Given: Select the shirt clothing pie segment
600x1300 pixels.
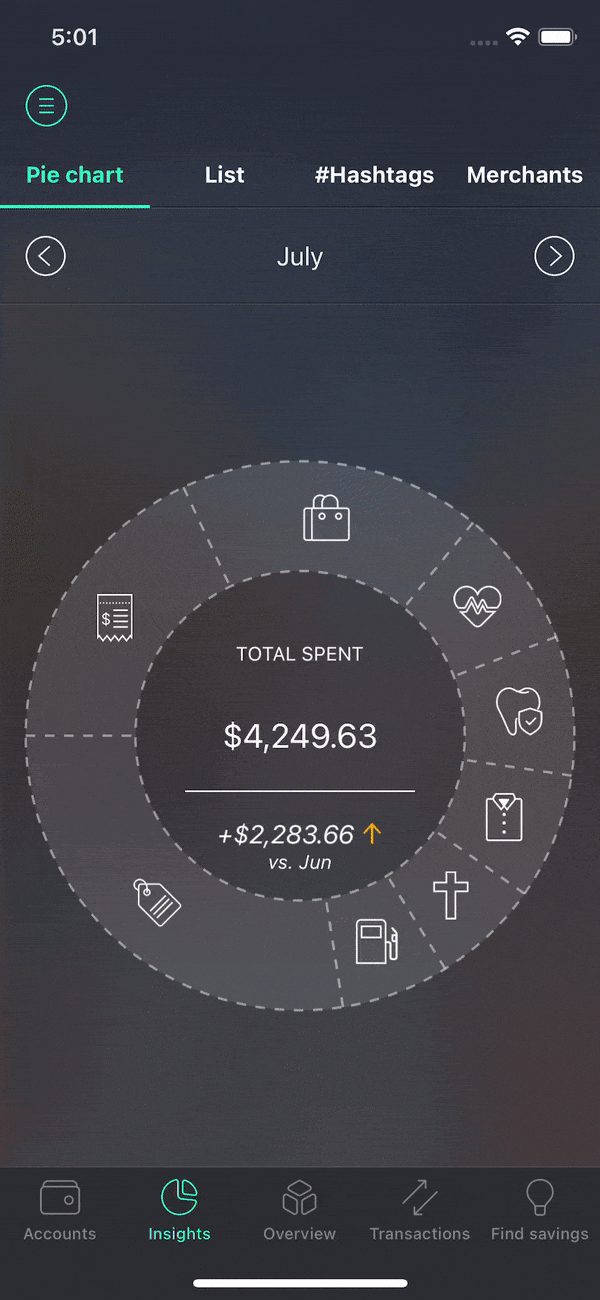Looking at the screenshot, I should [x=505, y=817].
